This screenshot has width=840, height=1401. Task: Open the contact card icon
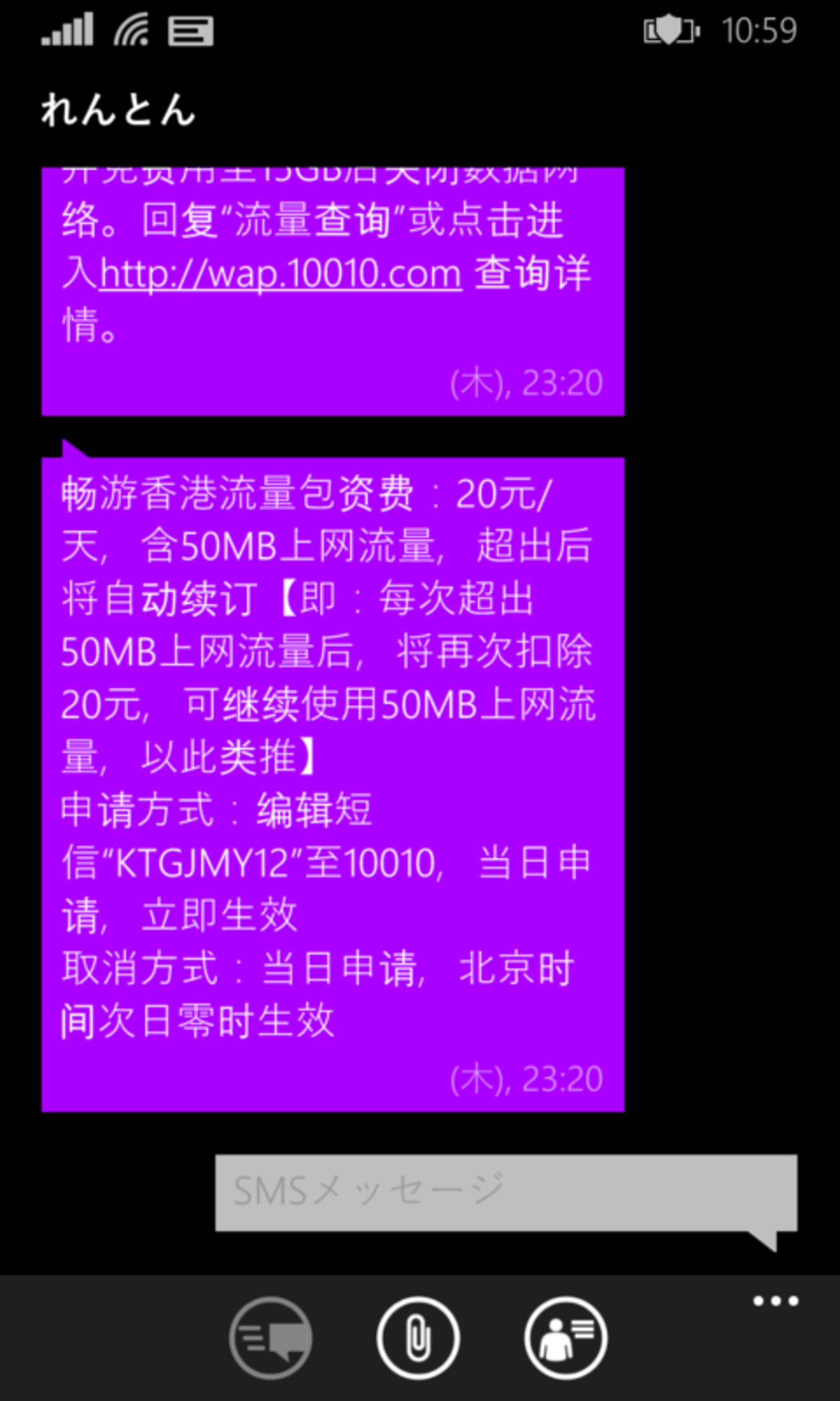point(565,1337)
